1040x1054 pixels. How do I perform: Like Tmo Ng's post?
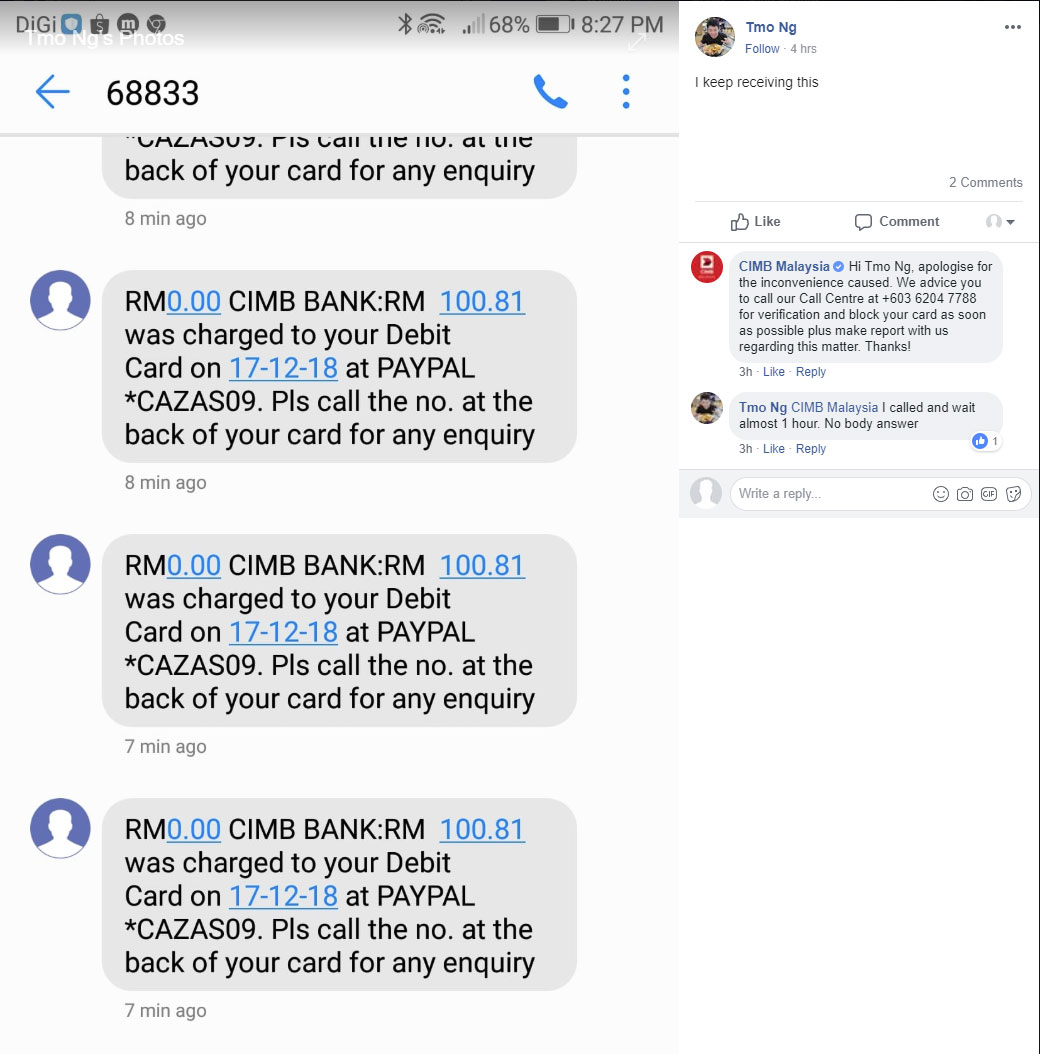tap(755, 221)
